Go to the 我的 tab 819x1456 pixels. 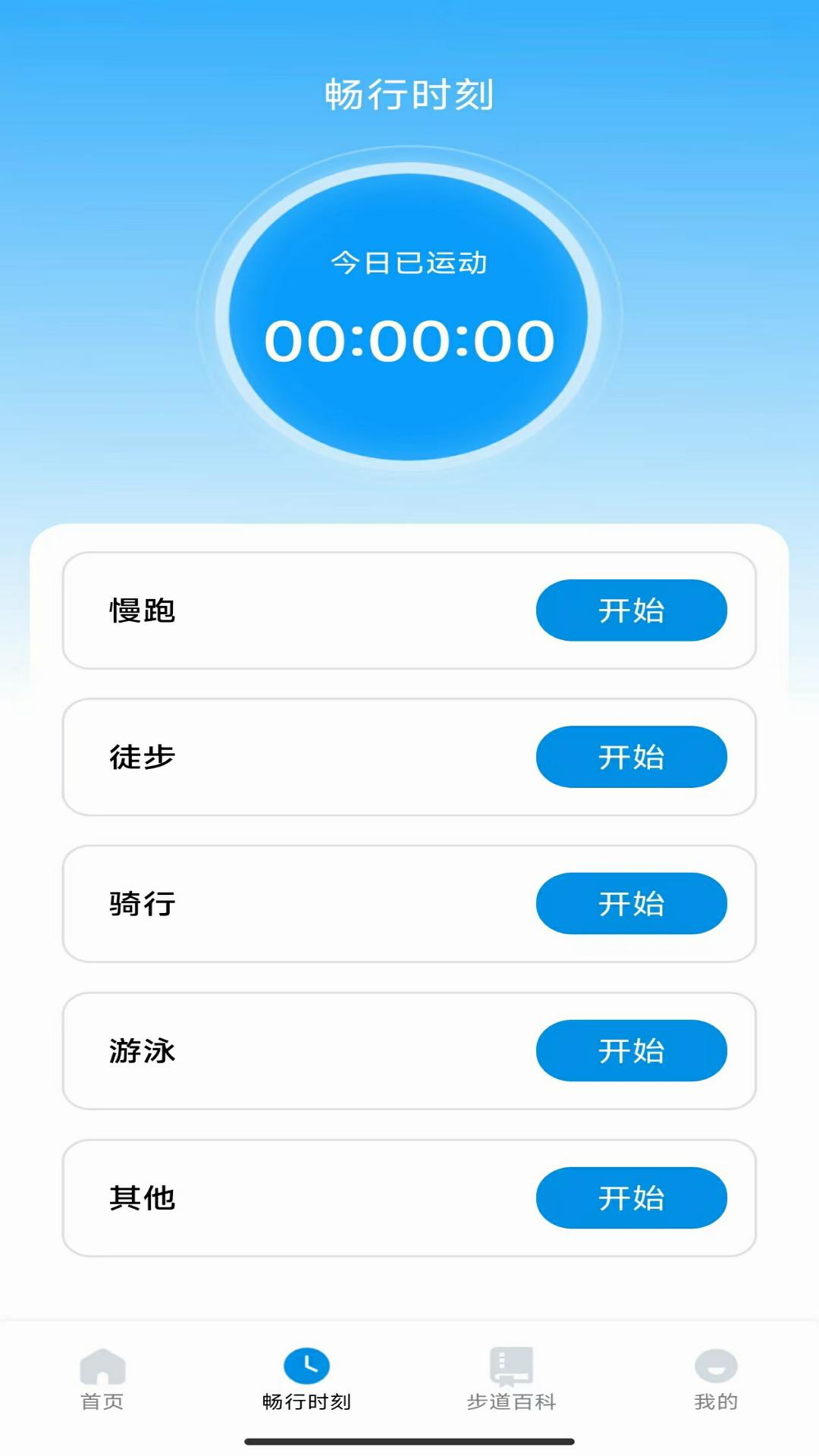[716, 1379]
